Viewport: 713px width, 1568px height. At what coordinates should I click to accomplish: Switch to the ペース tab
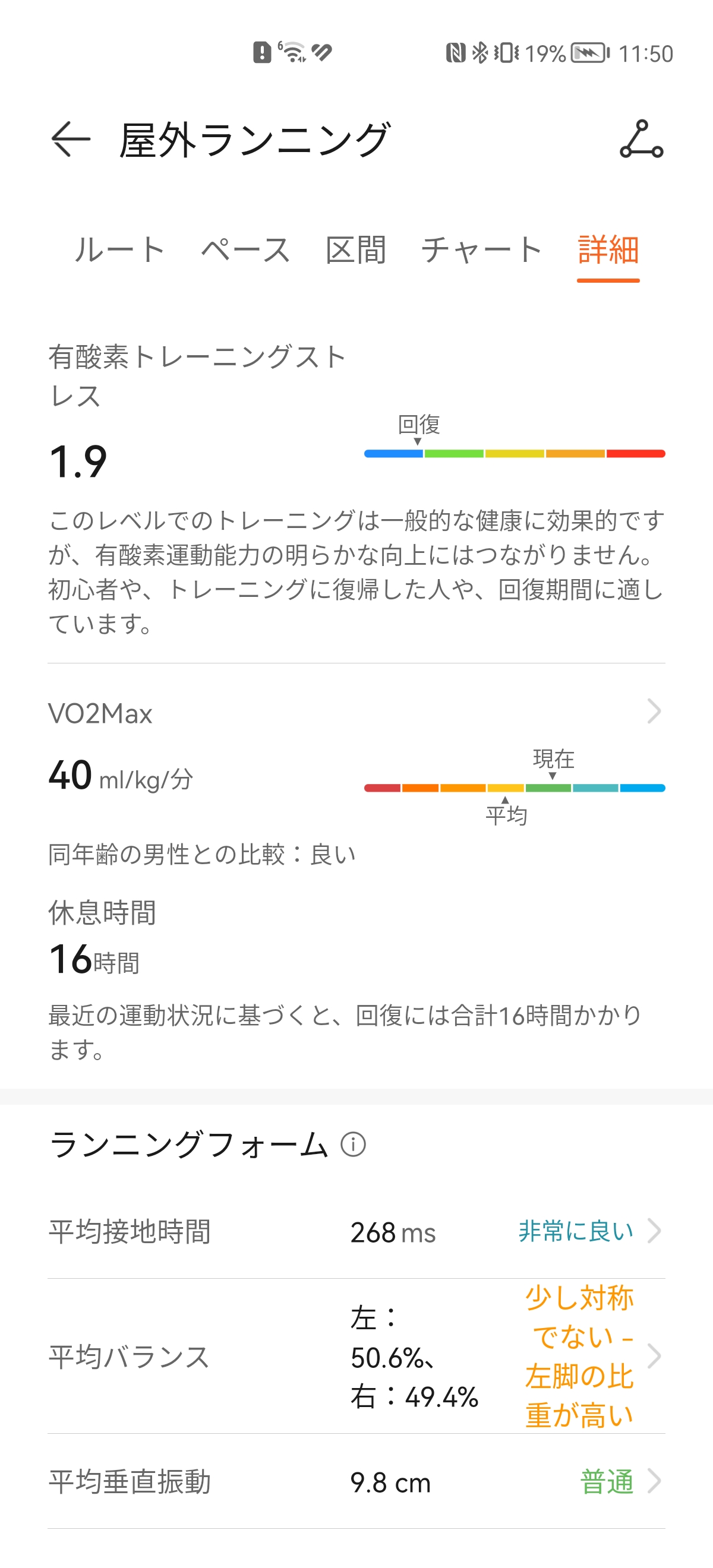pyautogui.click(x=245, y=250)
